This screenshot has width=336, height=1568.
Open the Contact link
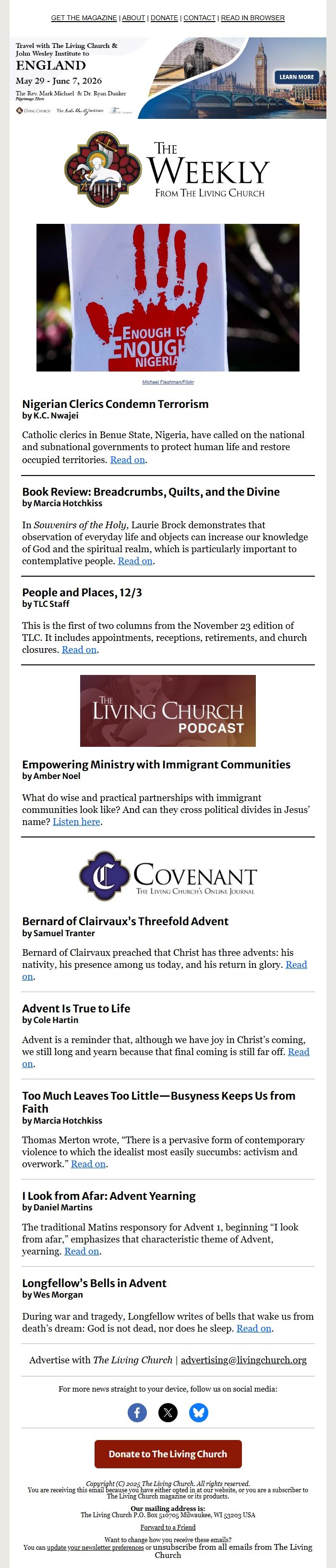pyautogui.click(x=199, y=18)
